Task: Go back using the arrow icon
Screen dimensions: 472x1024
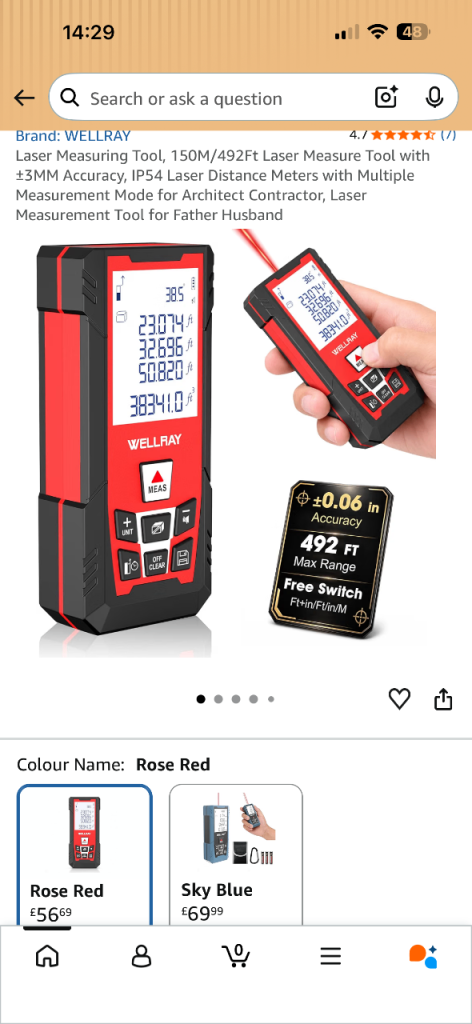Action: pos(24,98)
